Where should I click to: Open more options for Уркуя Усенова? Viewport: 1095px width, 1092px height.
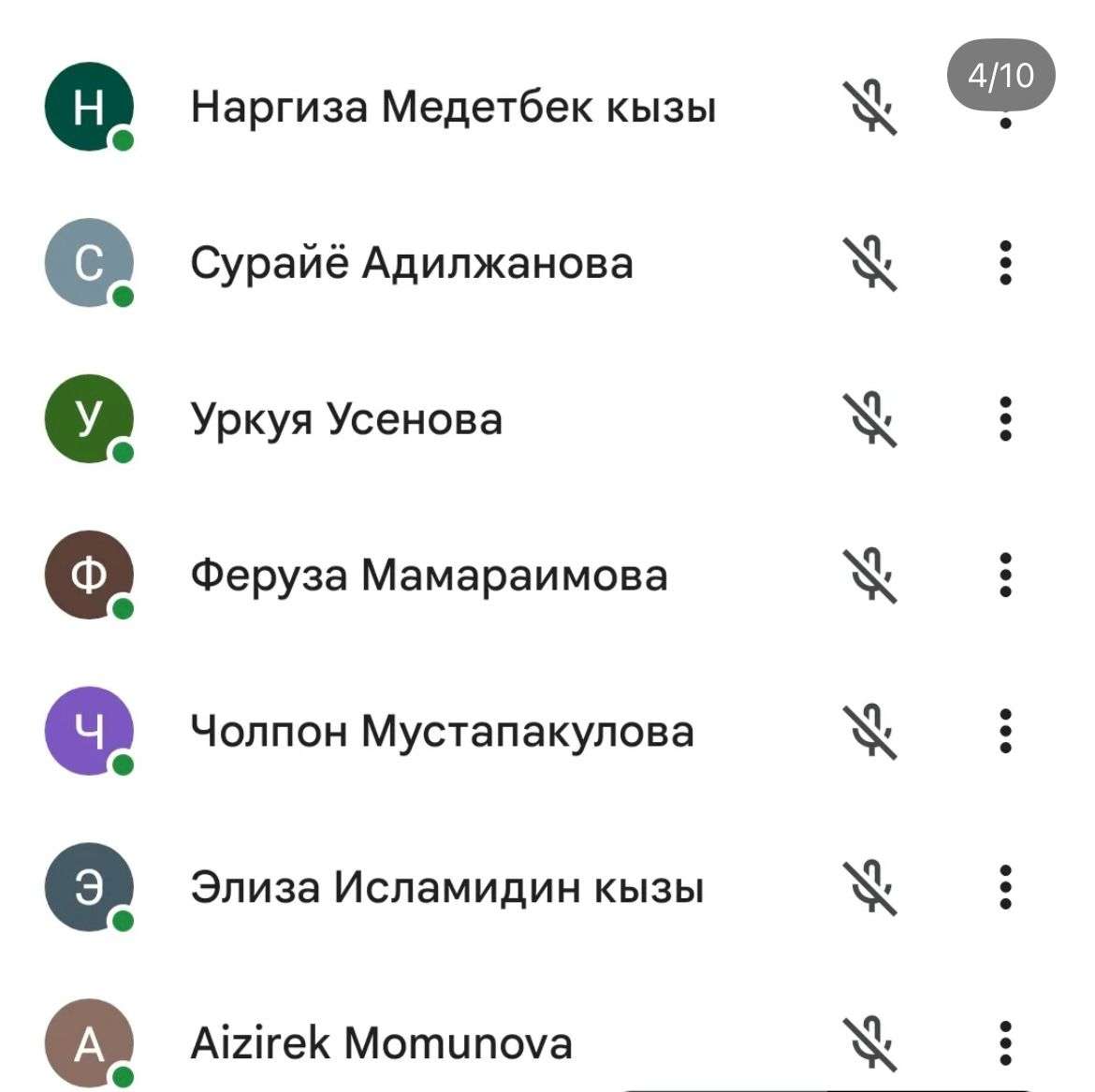[x=1005, y=419]
